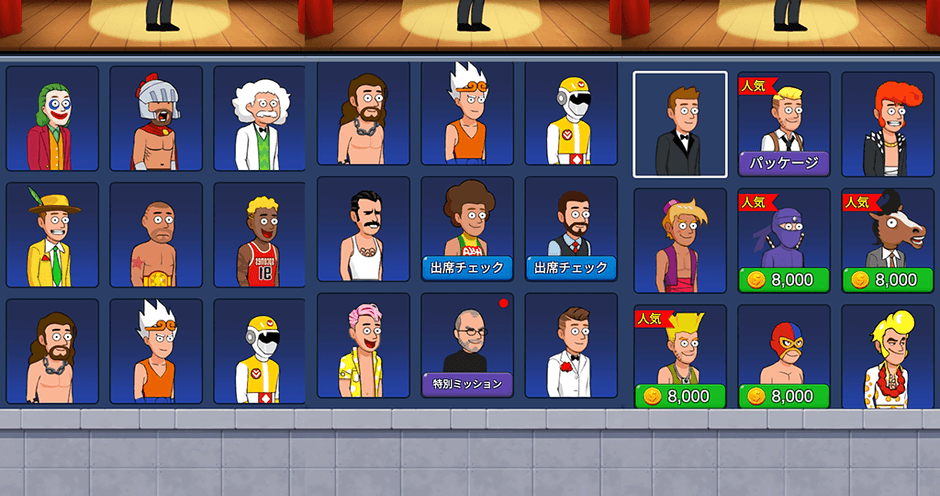The width and height of the screenshot is (940, 496).
Task: Select the pink-haired man in yellow shirt
Action: click(363, 346)
